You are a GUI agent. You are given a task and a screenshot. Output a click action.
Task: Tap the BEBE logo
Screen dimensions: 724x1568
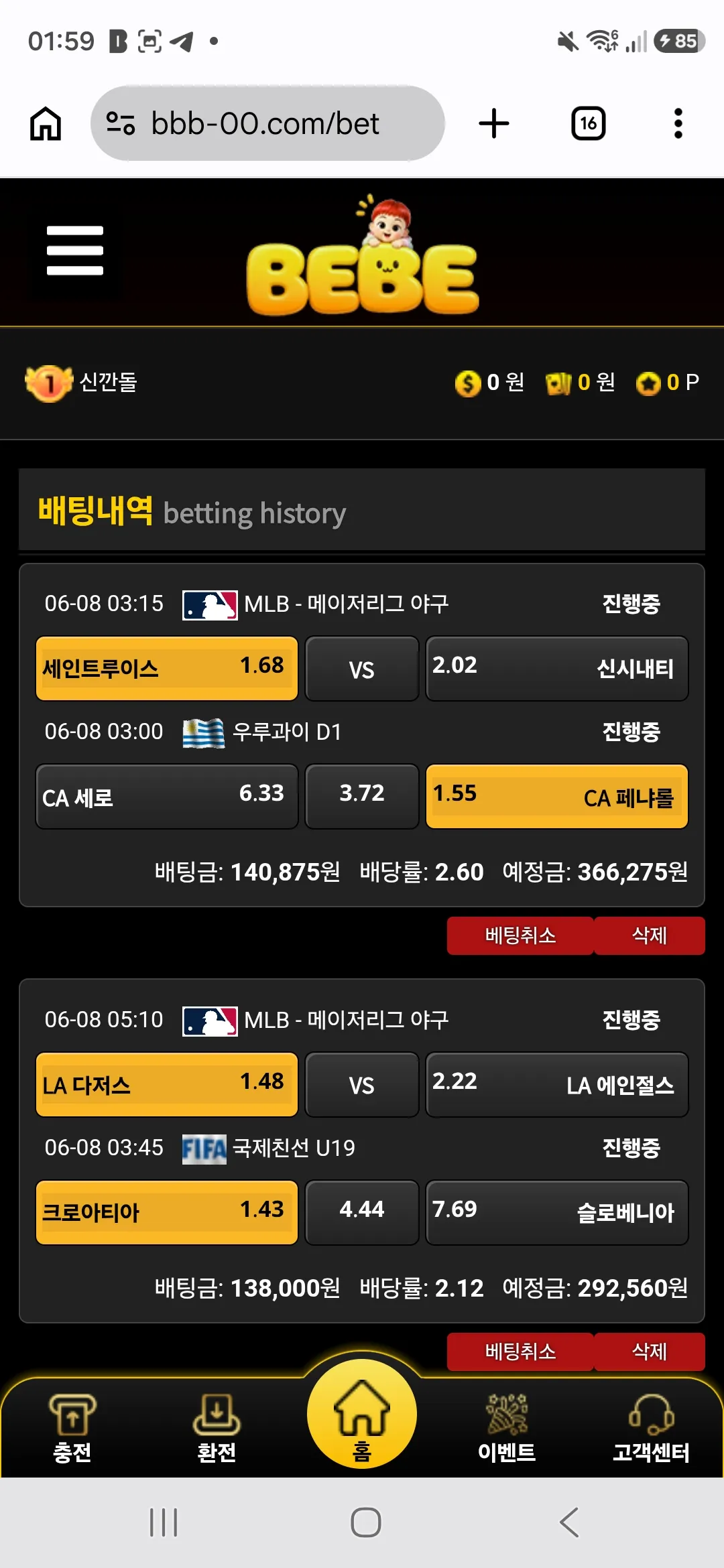[x=363, y=257]
